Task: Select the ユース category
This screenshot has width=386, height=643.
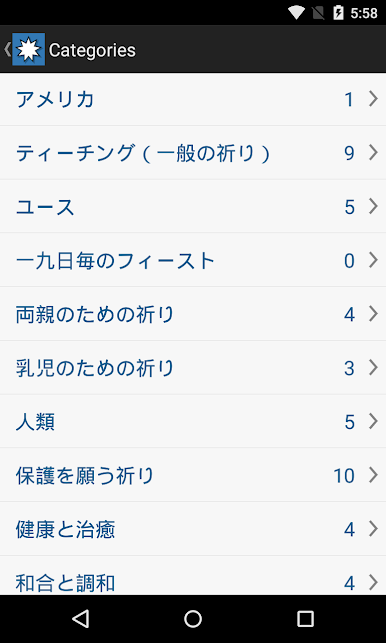Action: click(193, 207)
